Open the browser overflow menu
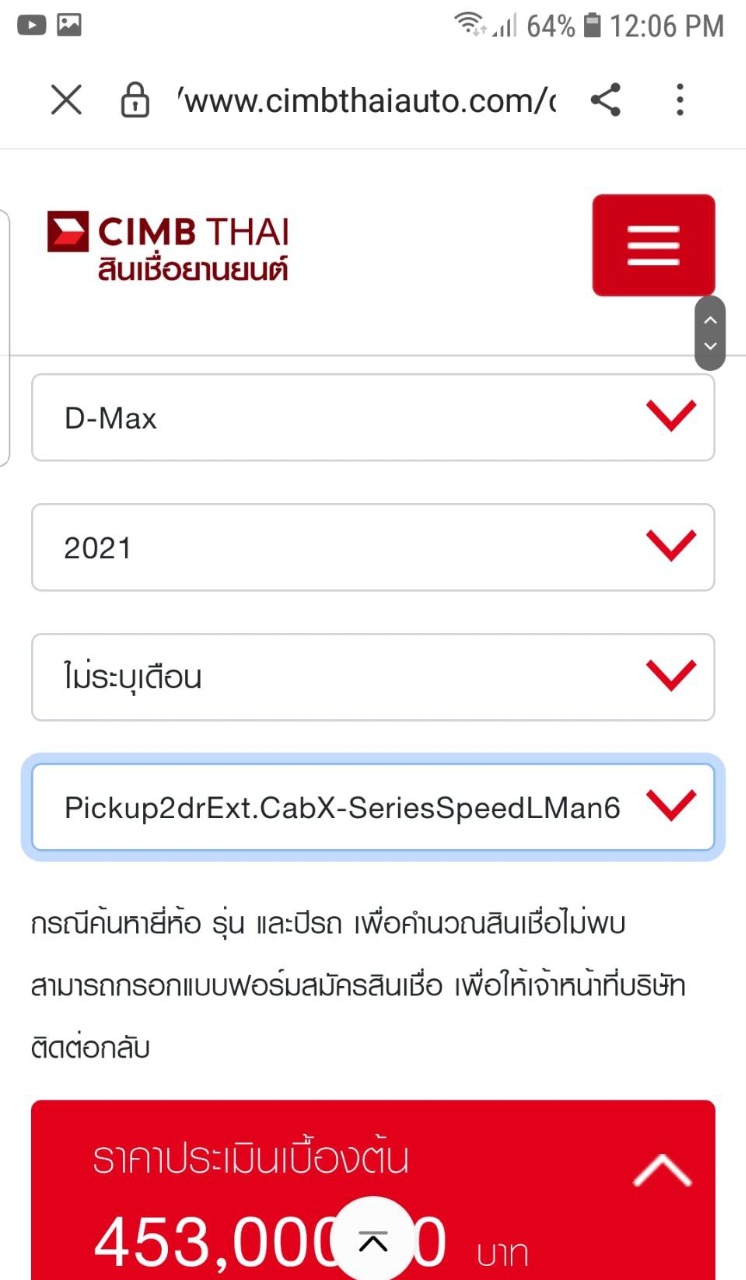The width and height of the screenshot is (746, 1280). [680, 100]
